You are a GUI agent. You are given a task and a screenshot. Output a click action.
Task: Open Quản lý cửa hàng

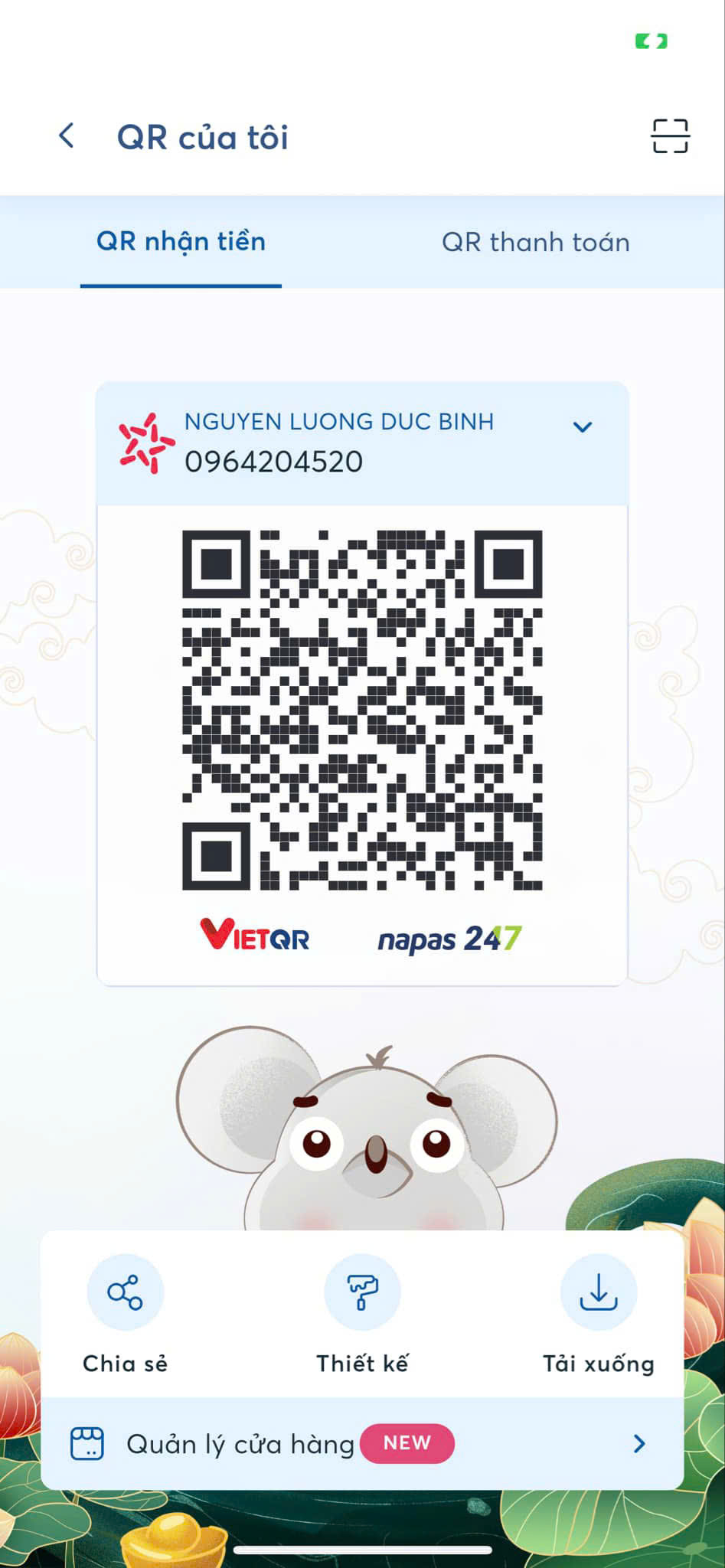362,1443
